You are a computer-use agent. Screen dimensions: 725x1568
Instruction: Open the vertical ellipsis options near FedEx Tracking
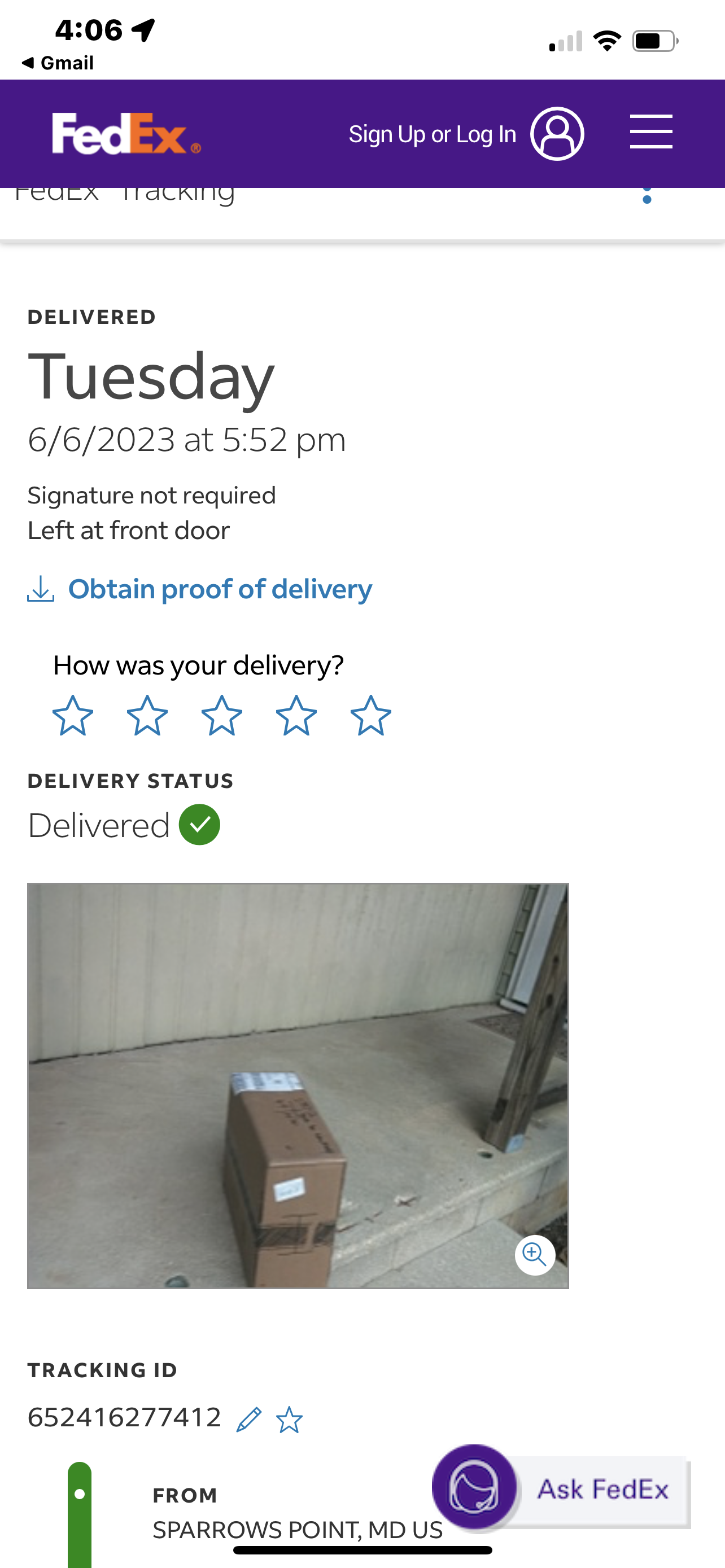(x=647, y=195)
